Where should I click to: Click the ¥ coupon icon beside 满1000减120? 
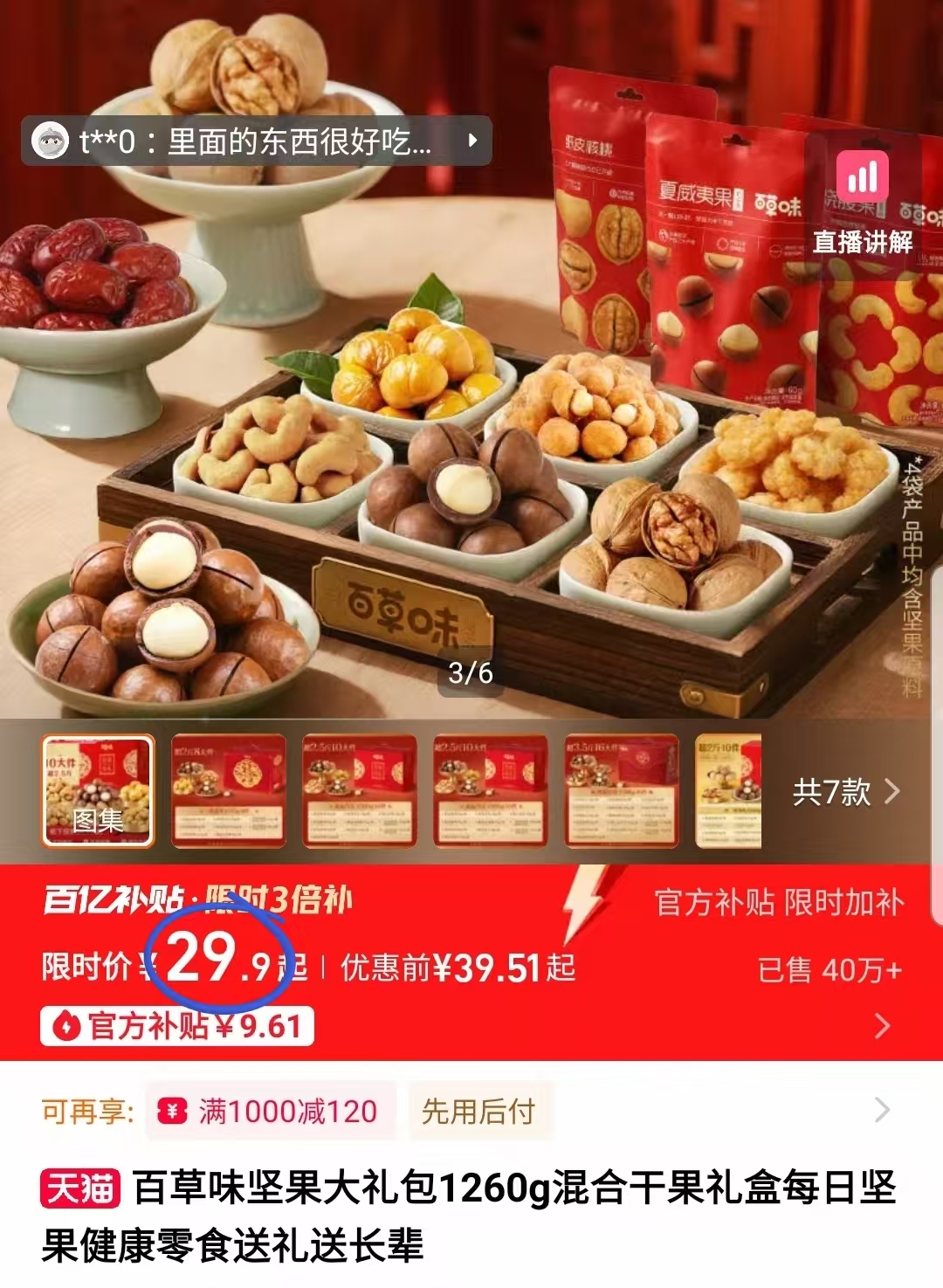(x=172, y=1112)
